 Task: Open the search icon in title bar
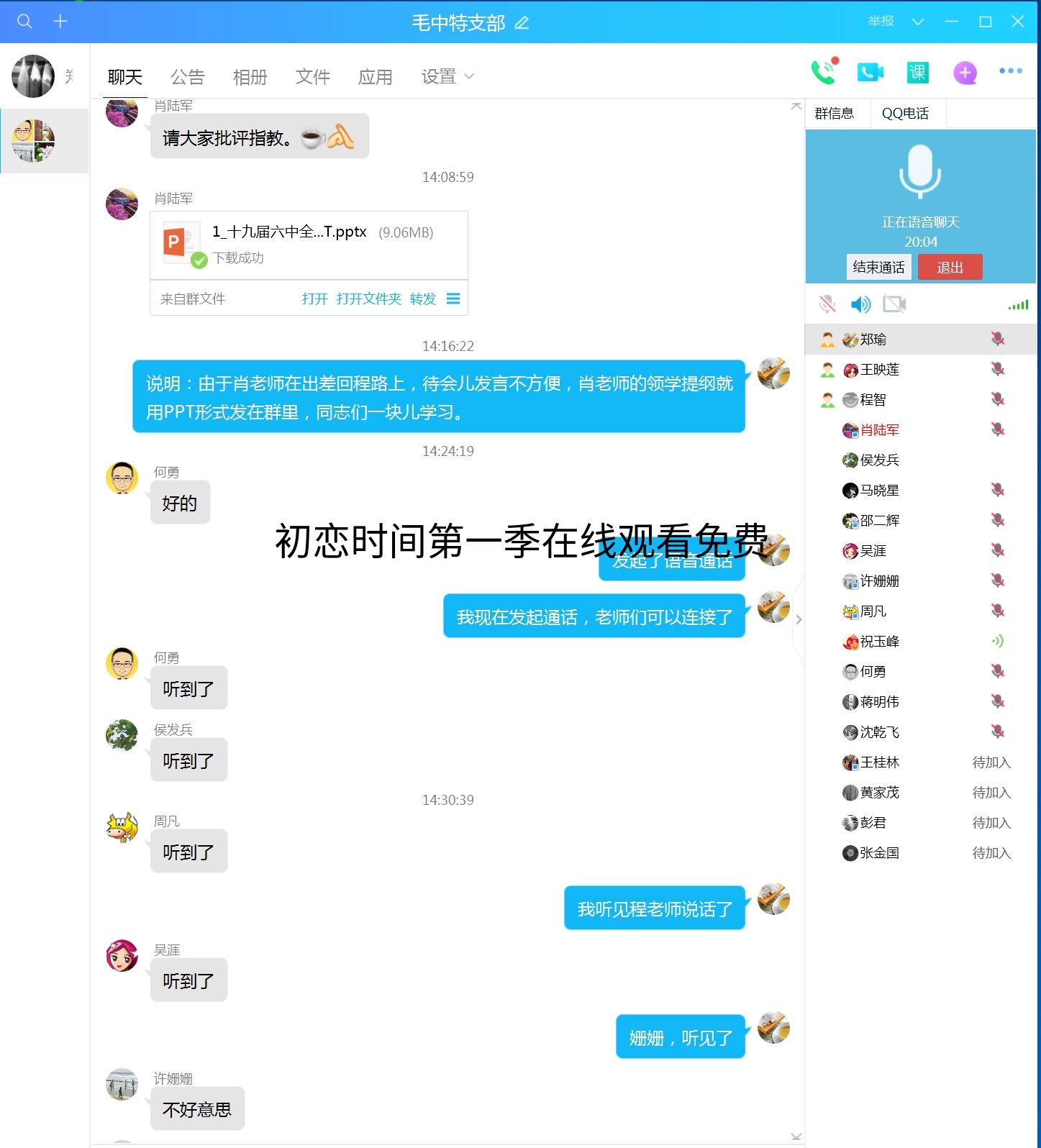pos(24,22)
